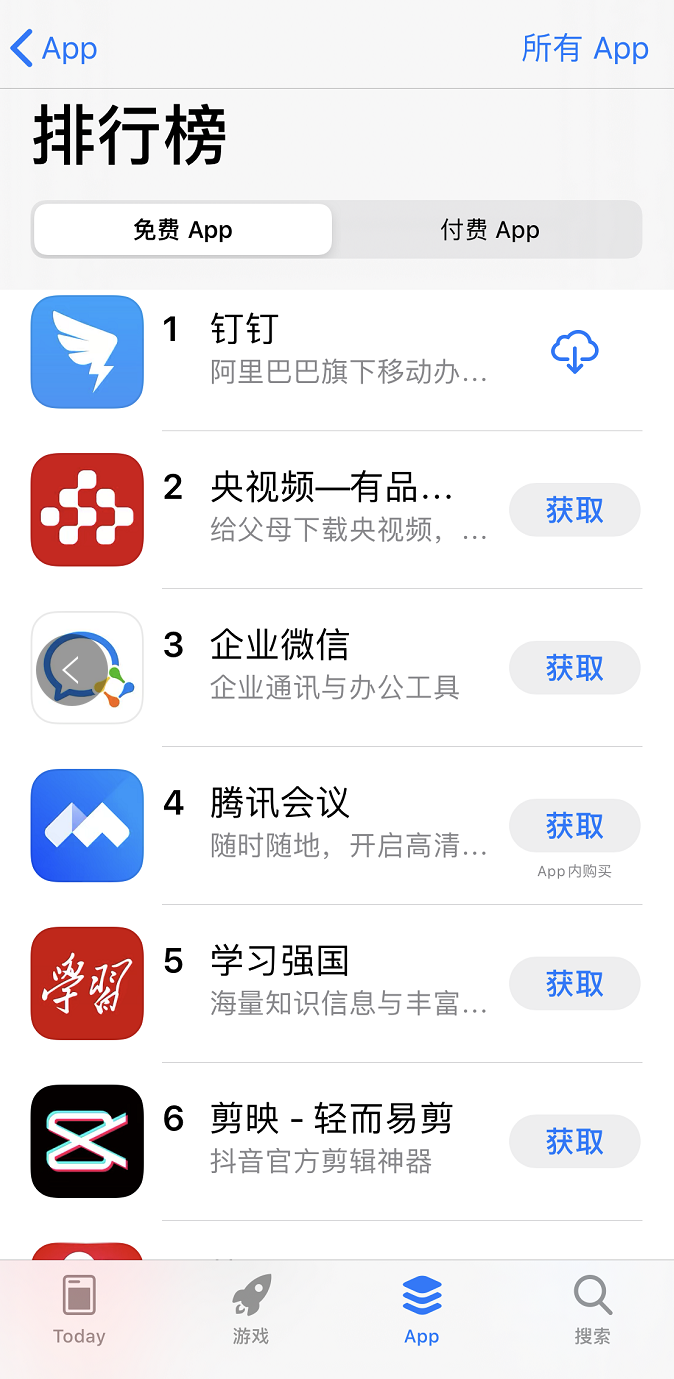Screen dimensions: 674x1379
Task: Switch to the Today tab
Action: (79, 1310)
